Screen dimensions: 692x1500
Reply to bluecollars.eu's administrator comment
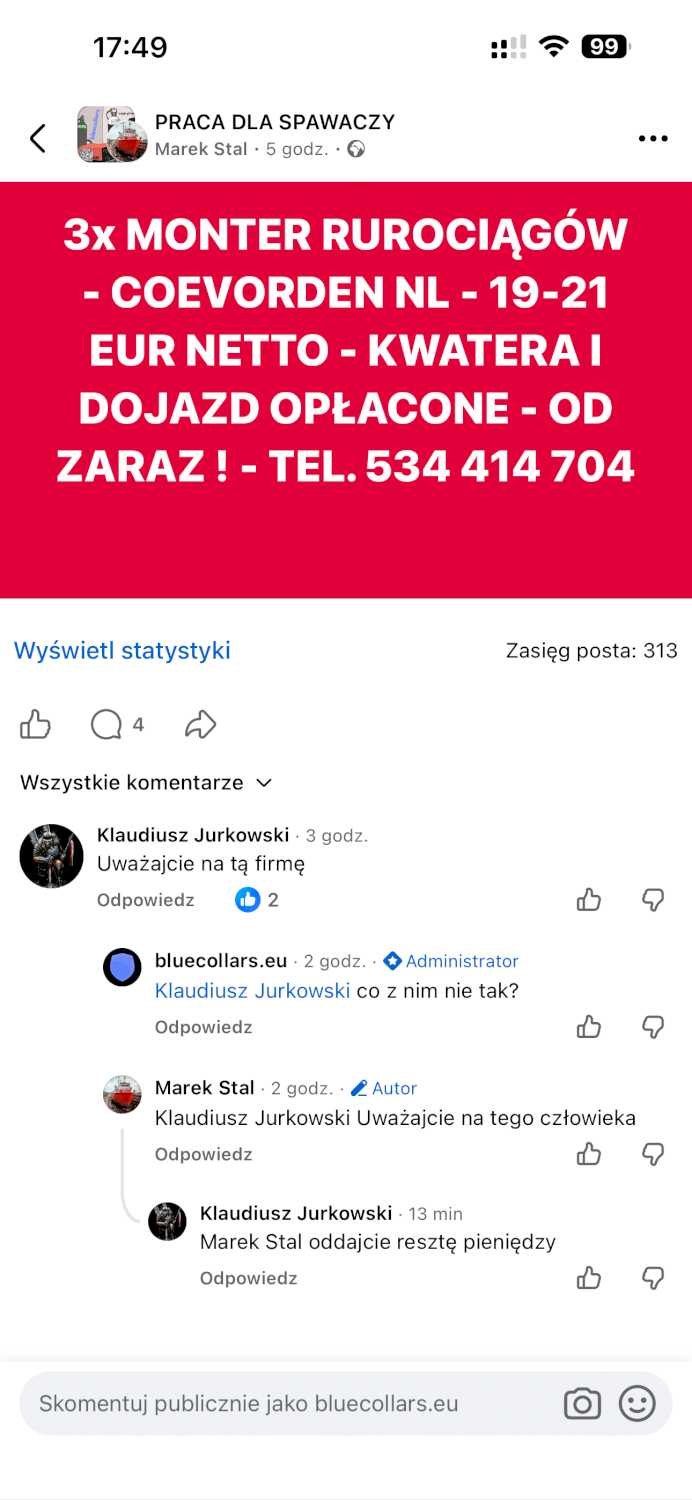coord(203,1027)
